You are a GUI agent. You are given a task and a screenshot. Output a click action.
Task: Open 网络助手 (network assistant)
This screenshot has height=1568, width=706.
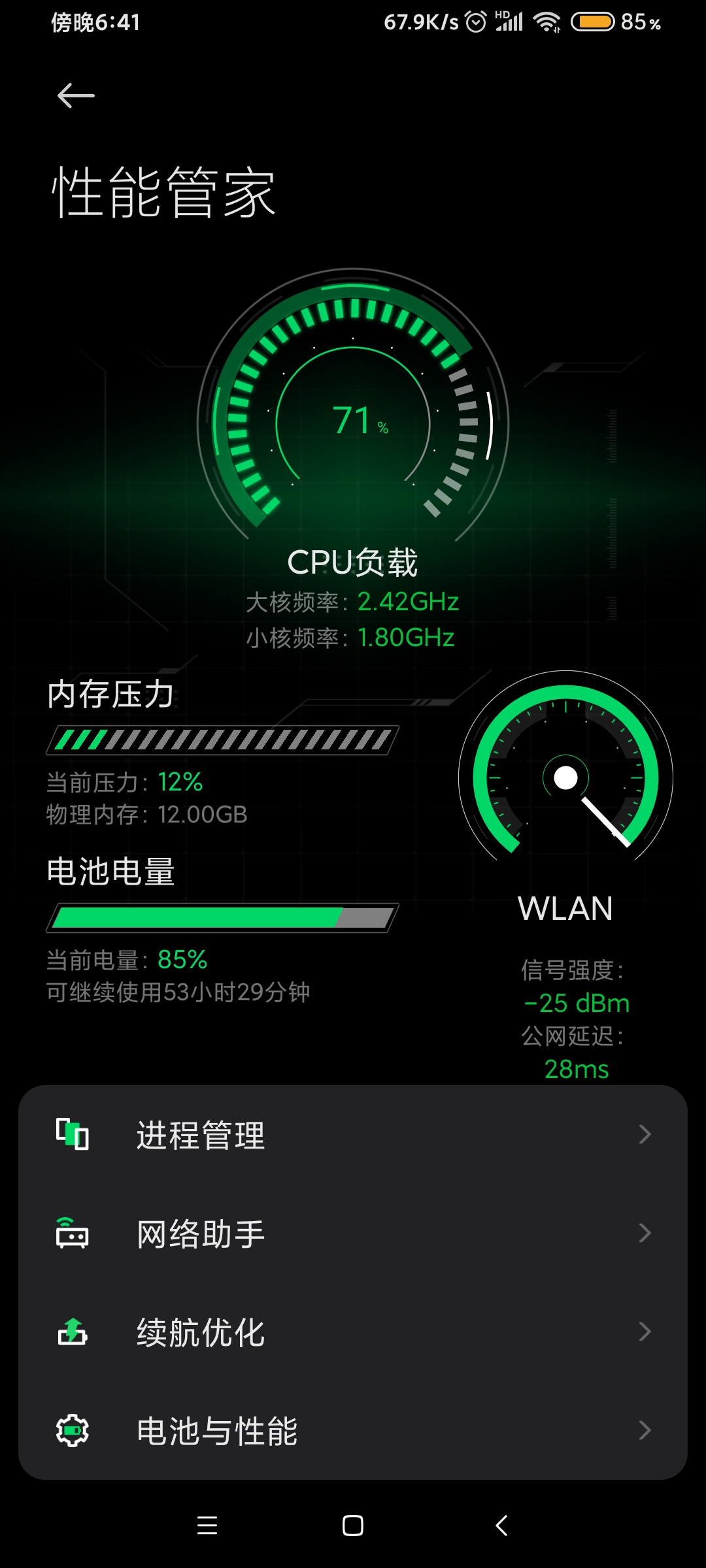click(353, 1233)
